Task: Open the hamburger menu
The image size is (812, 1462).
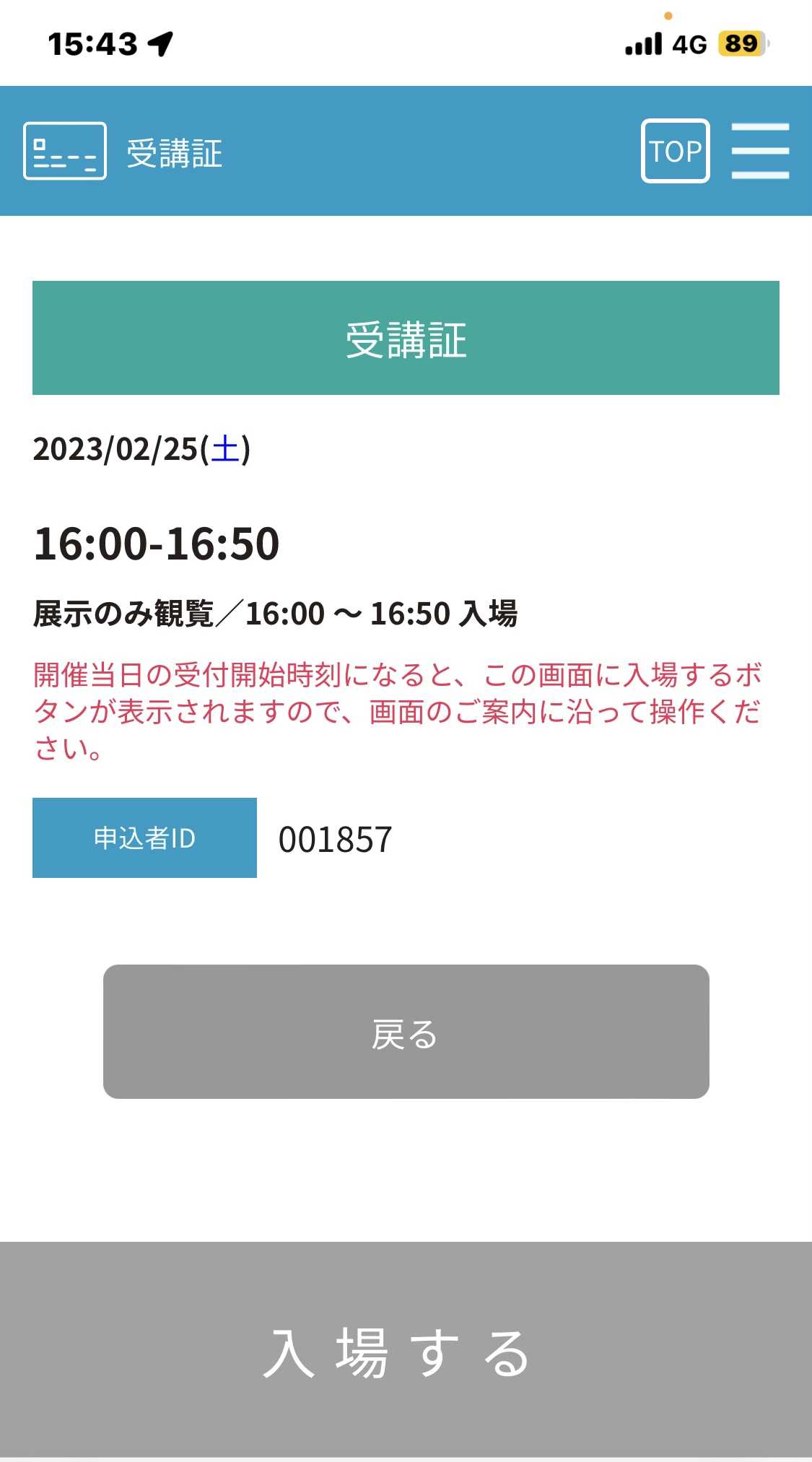Action: pyautogui.click(x=760, y=151)
